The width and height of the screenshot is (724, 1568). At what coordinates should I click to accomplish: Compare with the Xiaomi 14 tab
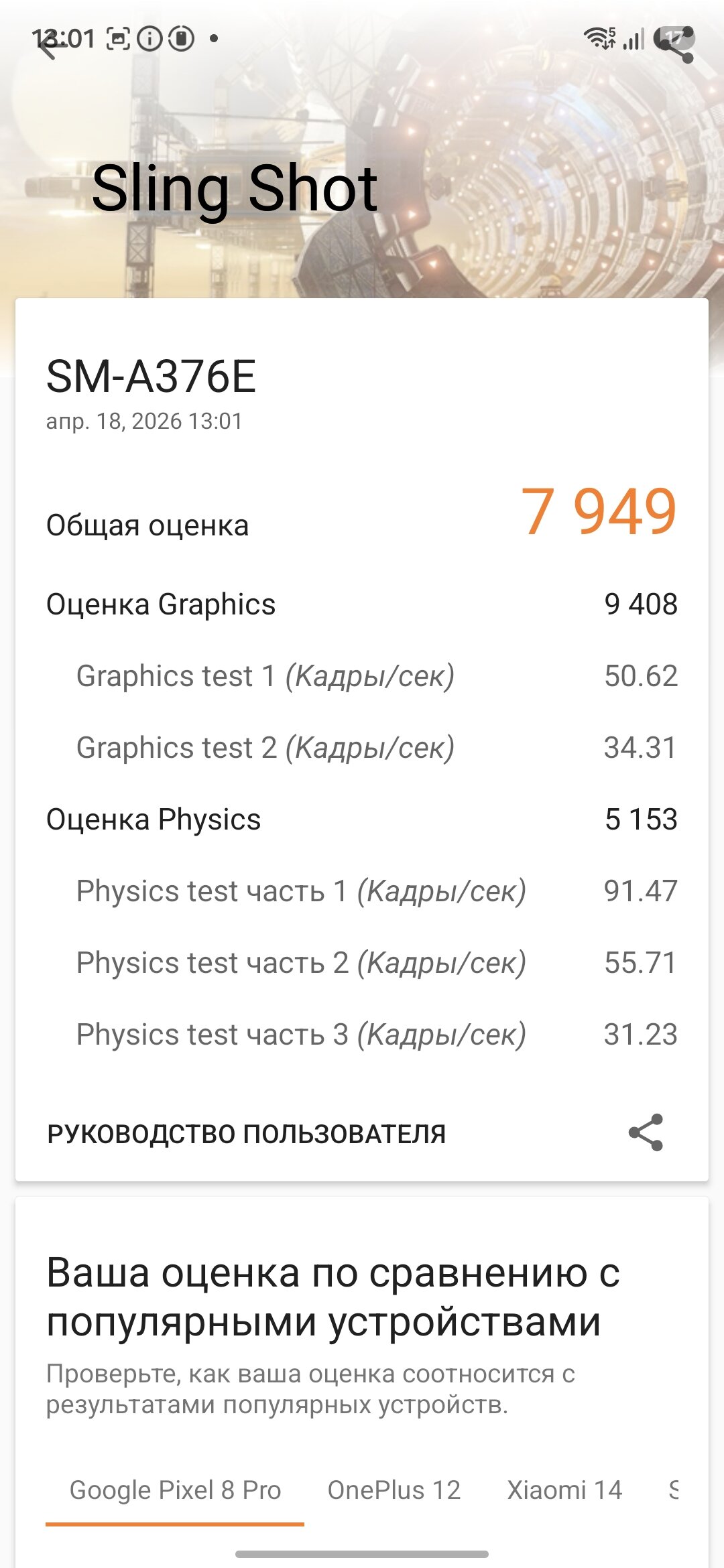[564, 1490]
